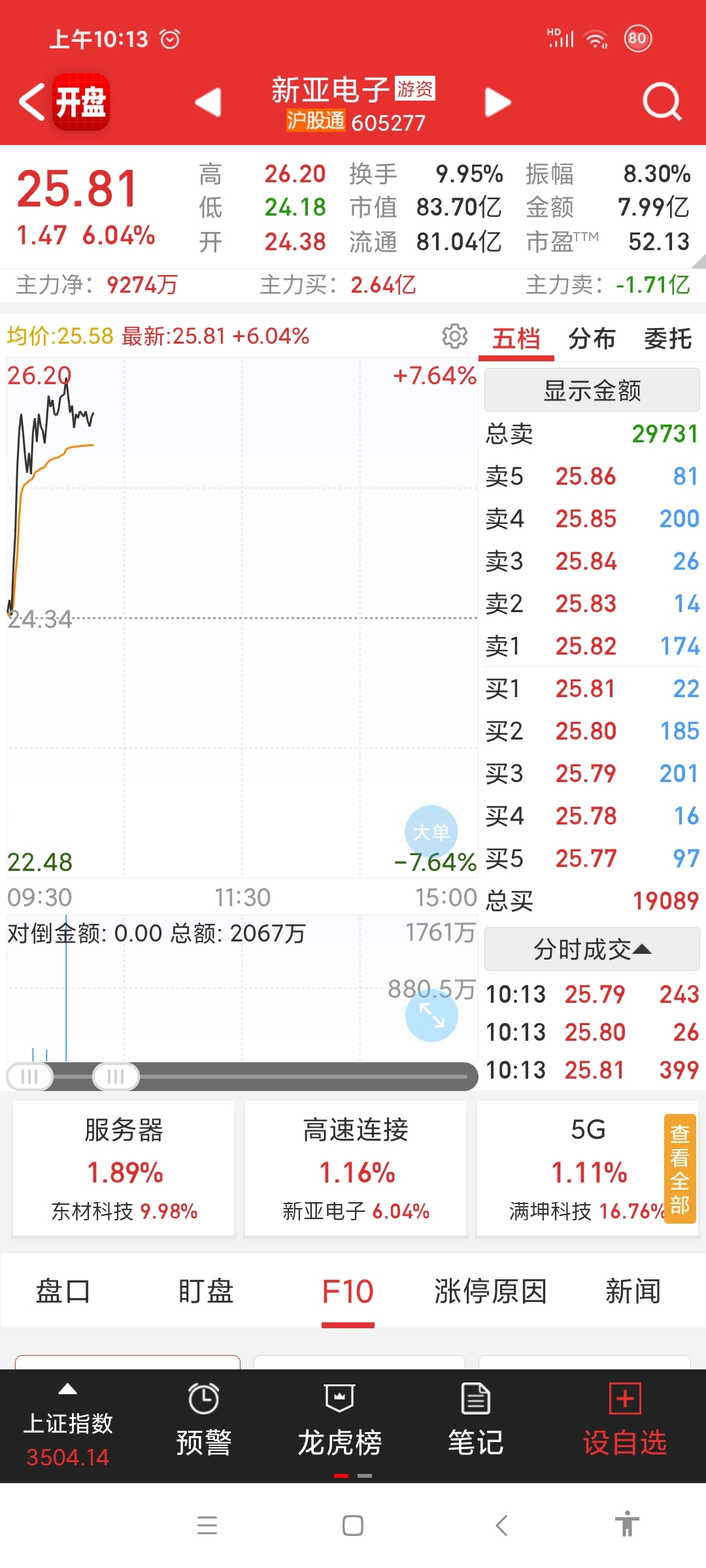Add stock via 设自选
706x1568 pixels.
[625, 1426]
